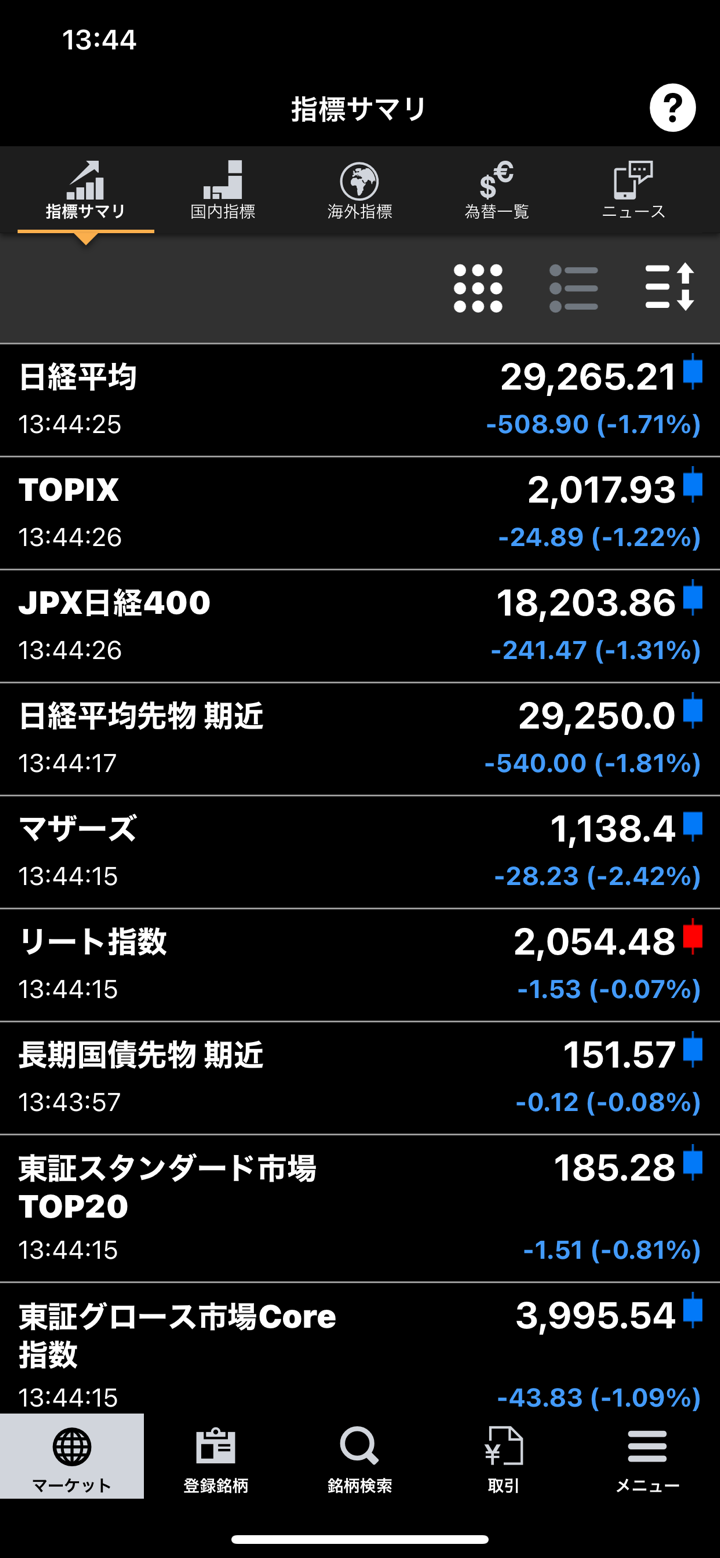Switch to the 海外指標 tab

point(359,190)
